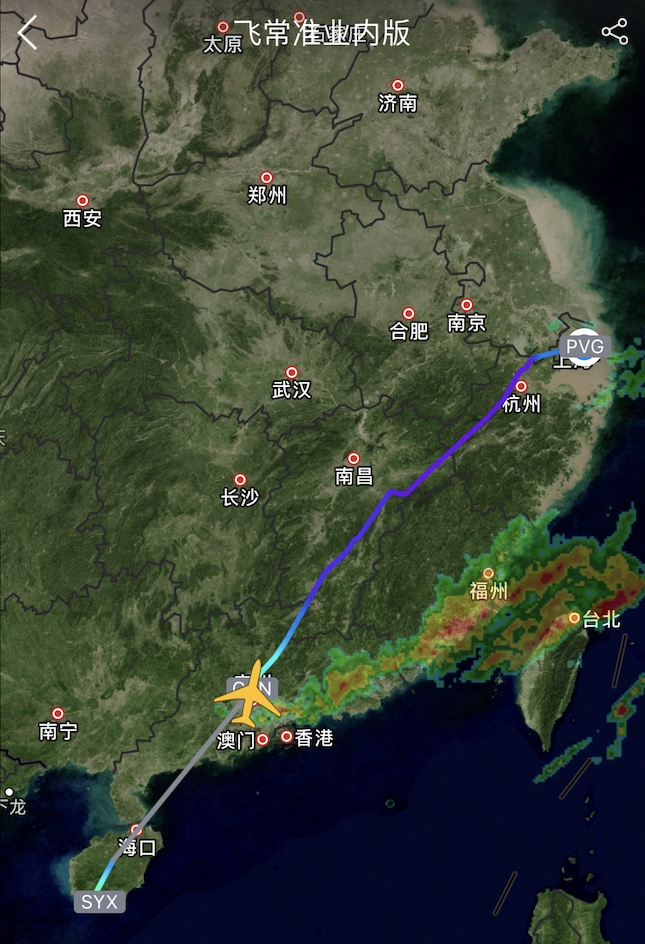This screenshot has height=944, width=645.
Task: Go back using the top-left arrow
Action: point(27,32)
